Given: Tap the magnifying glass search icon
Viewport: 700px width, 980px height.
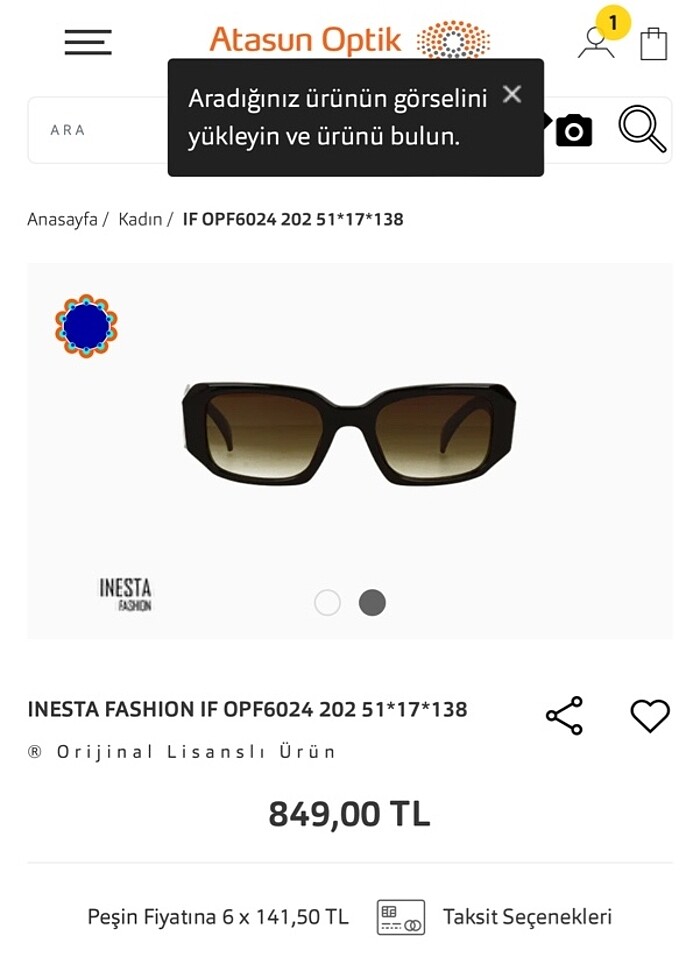Looking at the screenshot, I should [641, 129].
